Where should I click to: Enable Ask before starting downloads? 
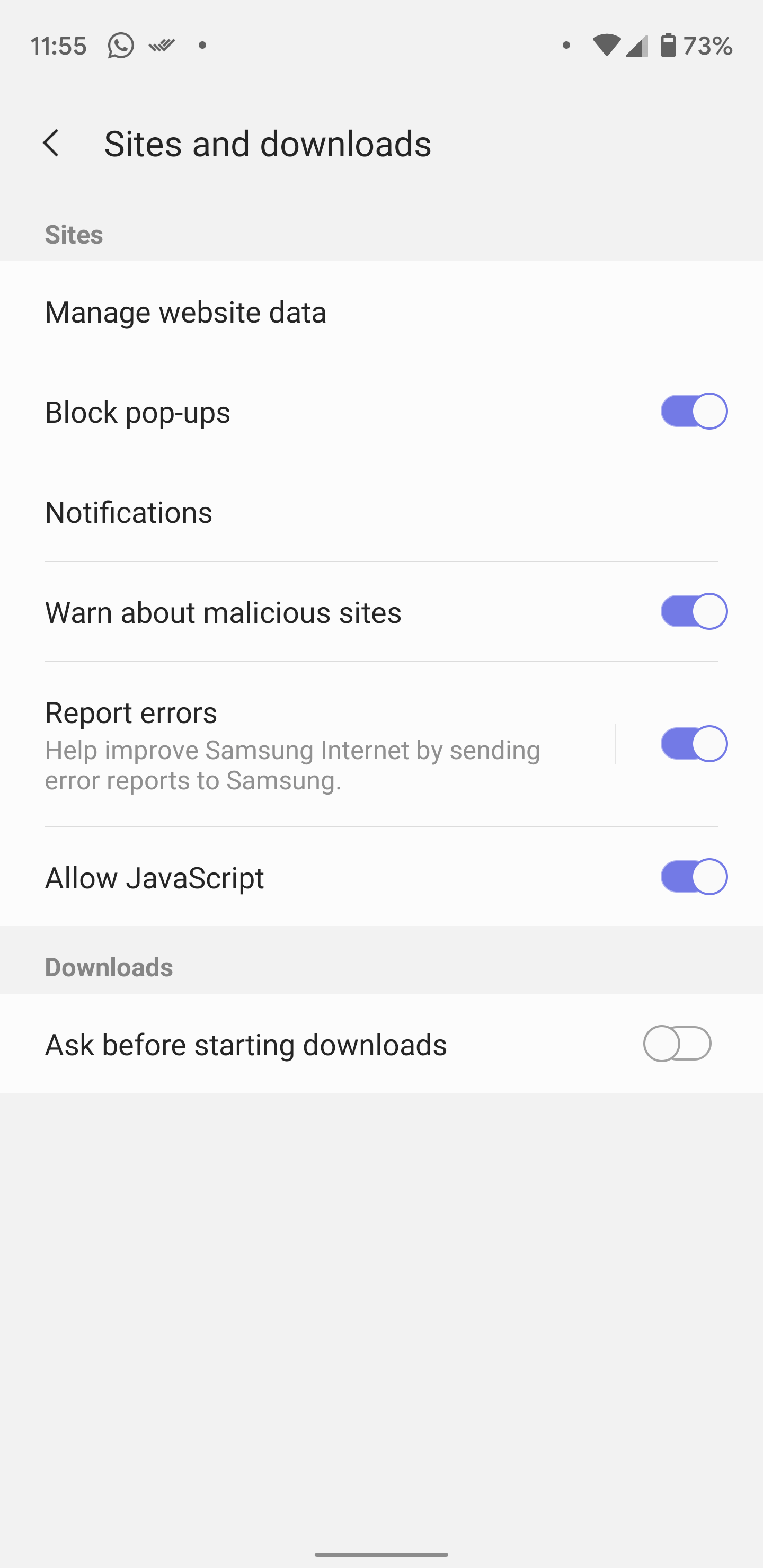pos(677,1044)
